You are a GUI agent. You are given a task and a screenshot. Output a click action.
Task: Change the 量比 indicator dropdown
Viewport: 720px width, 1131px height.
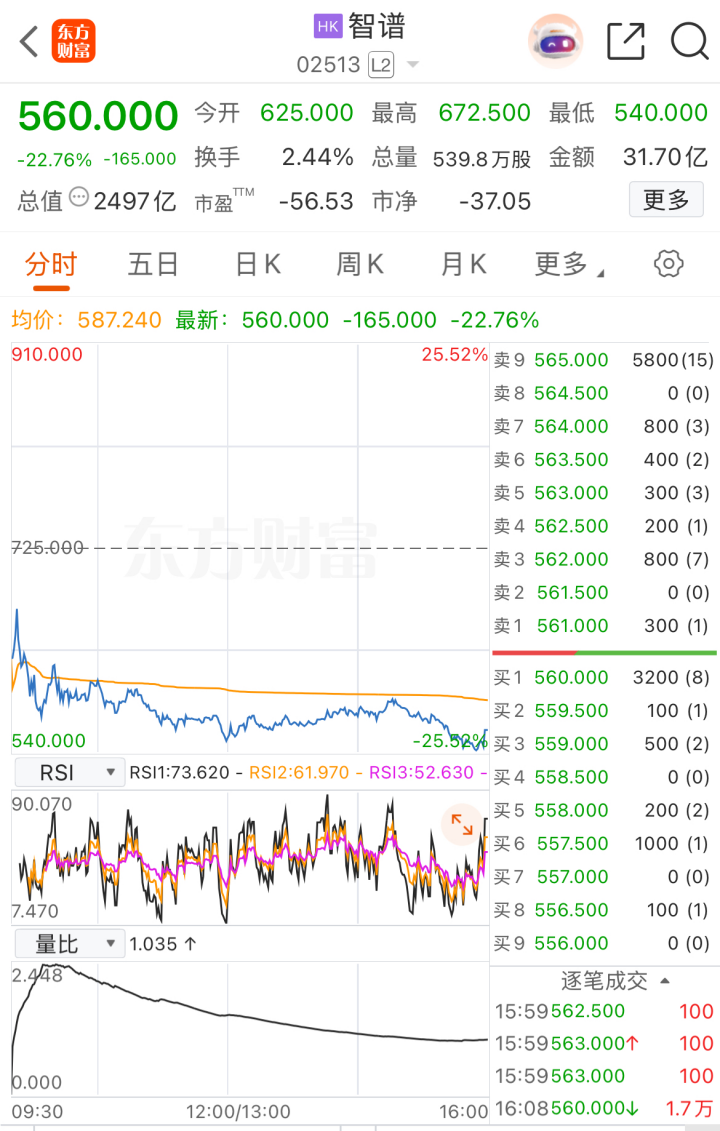[69, 943]
